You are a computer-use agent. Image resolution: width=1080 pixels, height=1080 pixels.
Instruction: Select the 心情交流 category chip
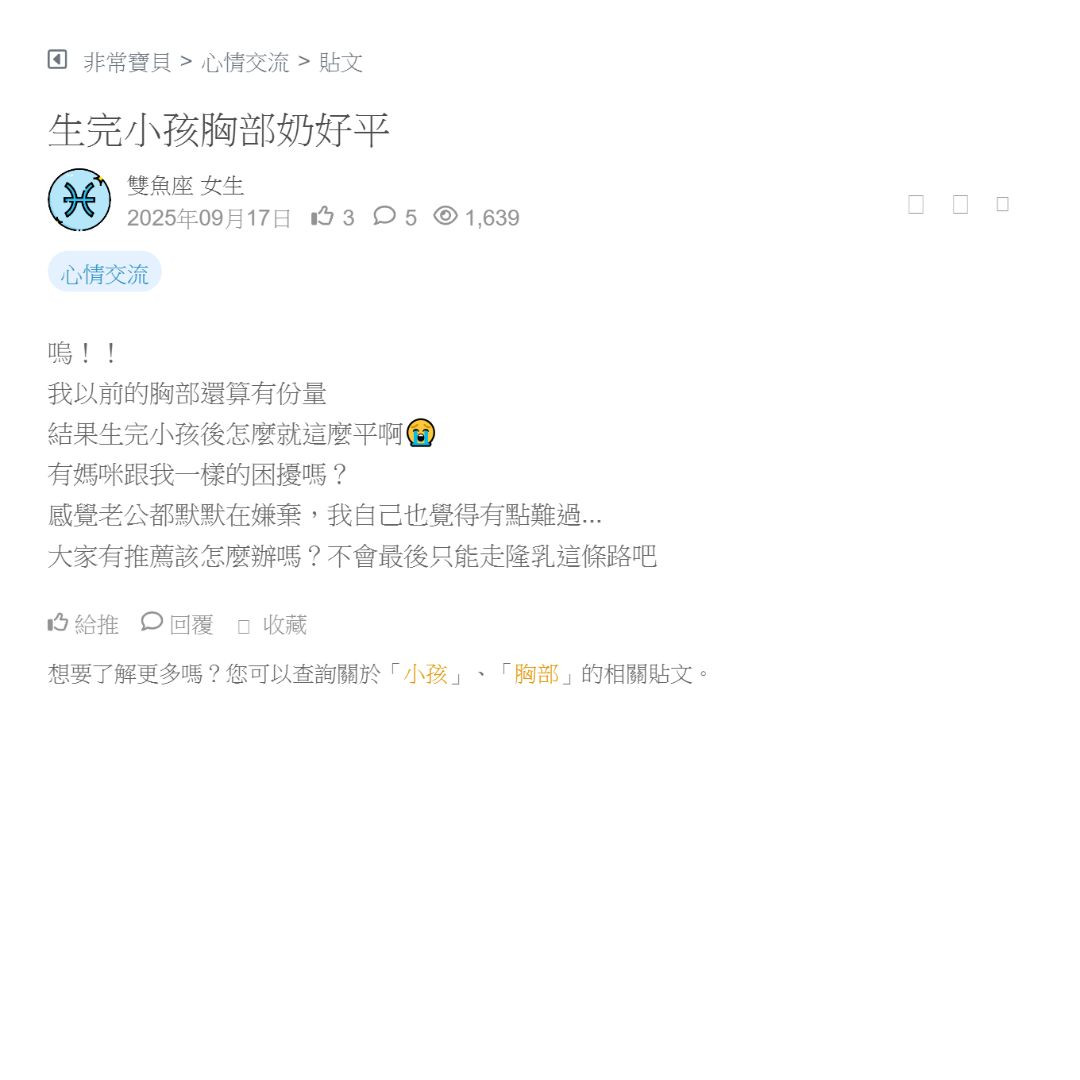point(104,273)
